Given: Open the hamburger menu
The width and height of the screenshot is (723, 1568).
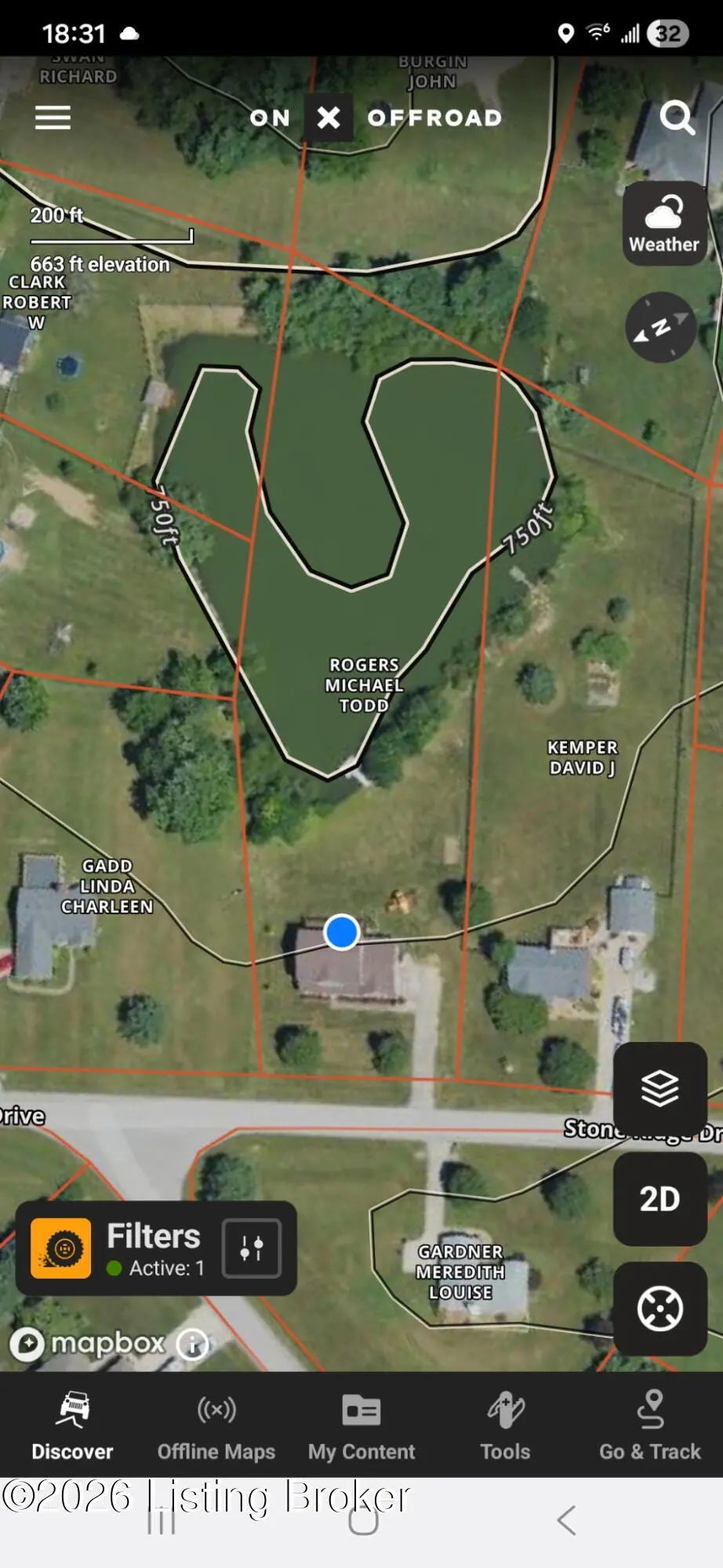Looking at the screenshot, I should [x=53, y=118].
